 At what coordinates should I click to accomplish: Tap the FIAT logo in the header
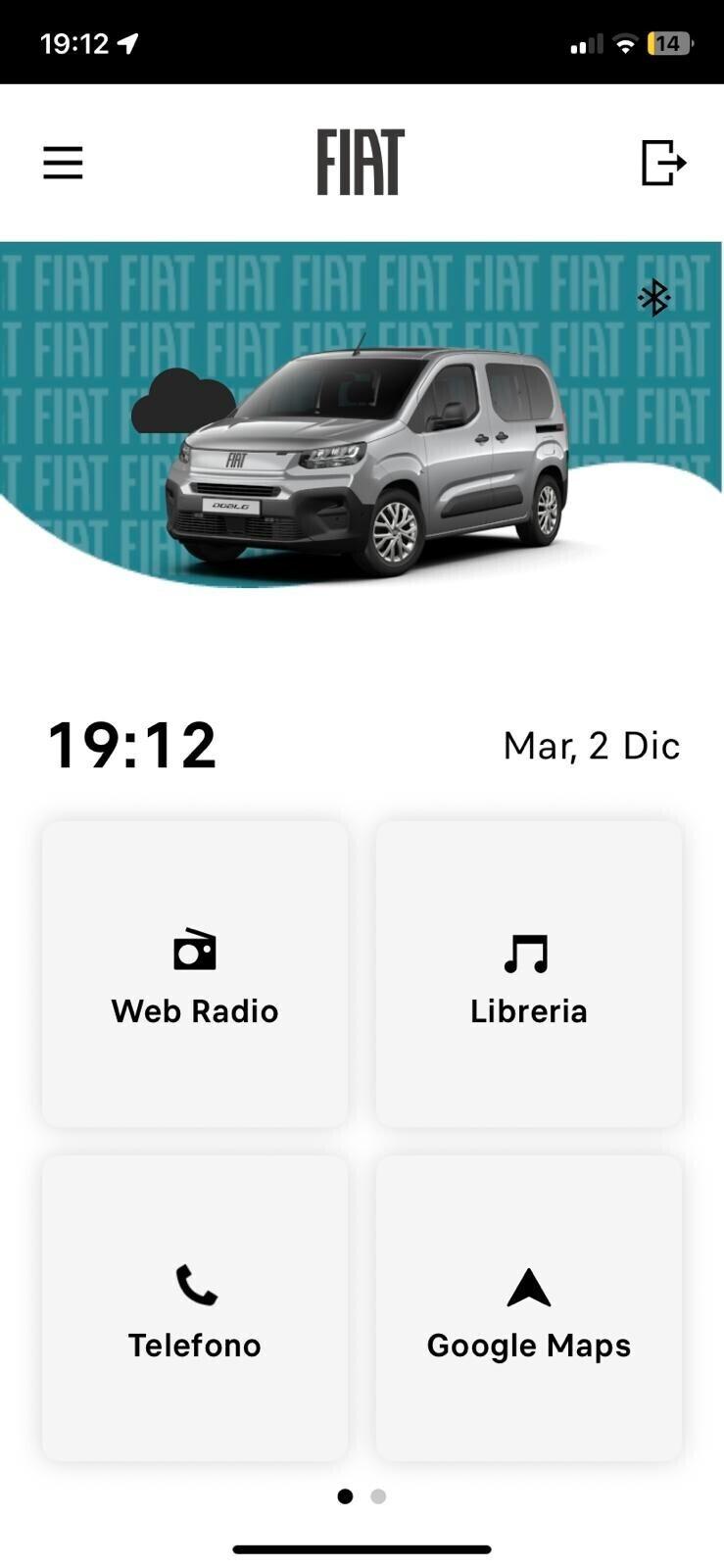[361, 161]
